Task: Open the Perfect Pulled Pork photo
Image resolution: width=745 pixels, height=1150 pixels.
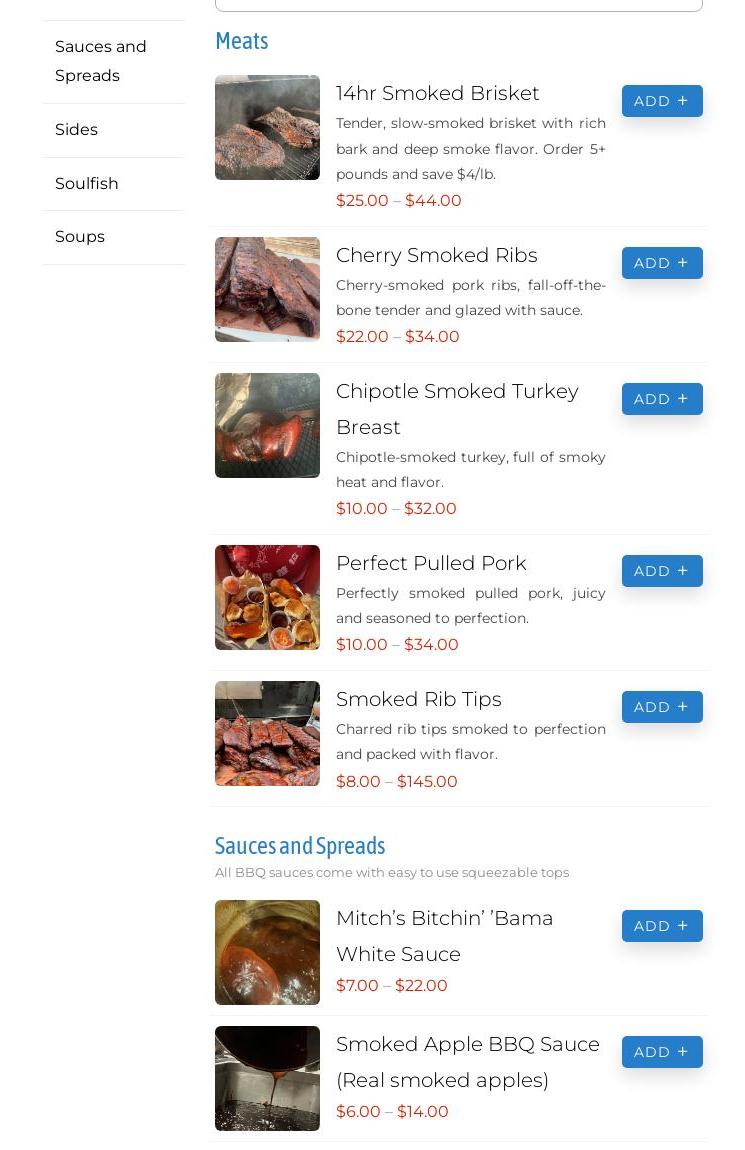Action: pyautogui.click(x=267, y=598)
